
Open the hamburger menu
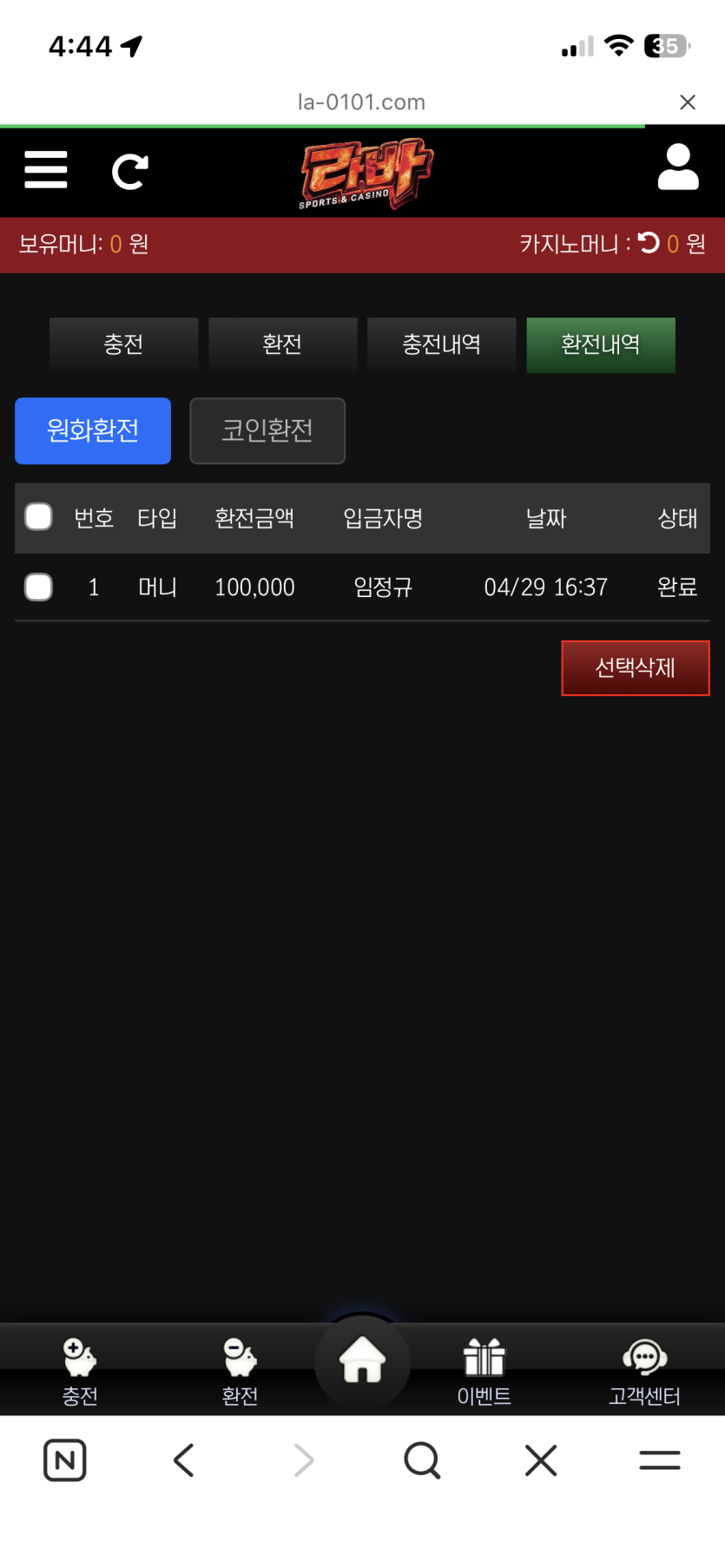(x=46, y=169)
